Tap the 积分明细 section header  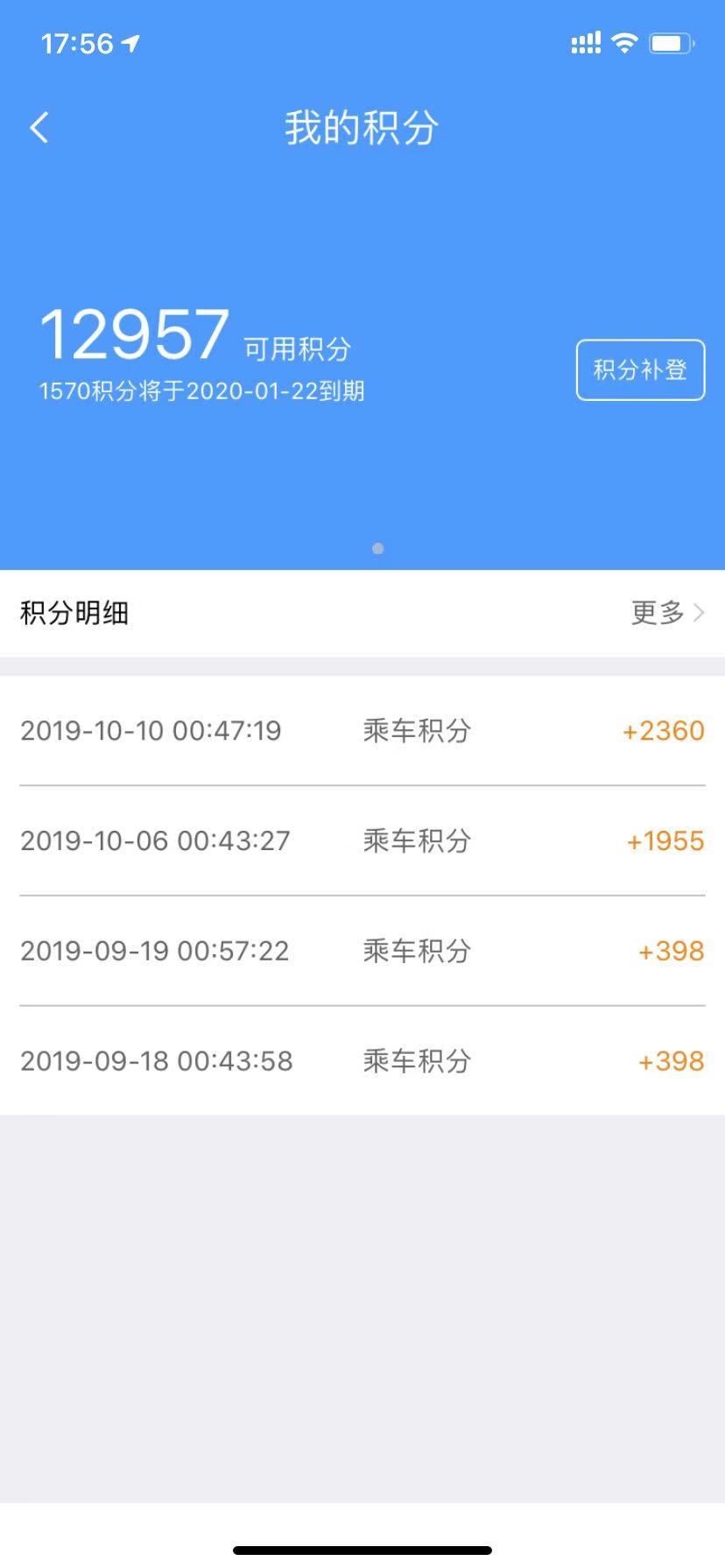[74, 613]
